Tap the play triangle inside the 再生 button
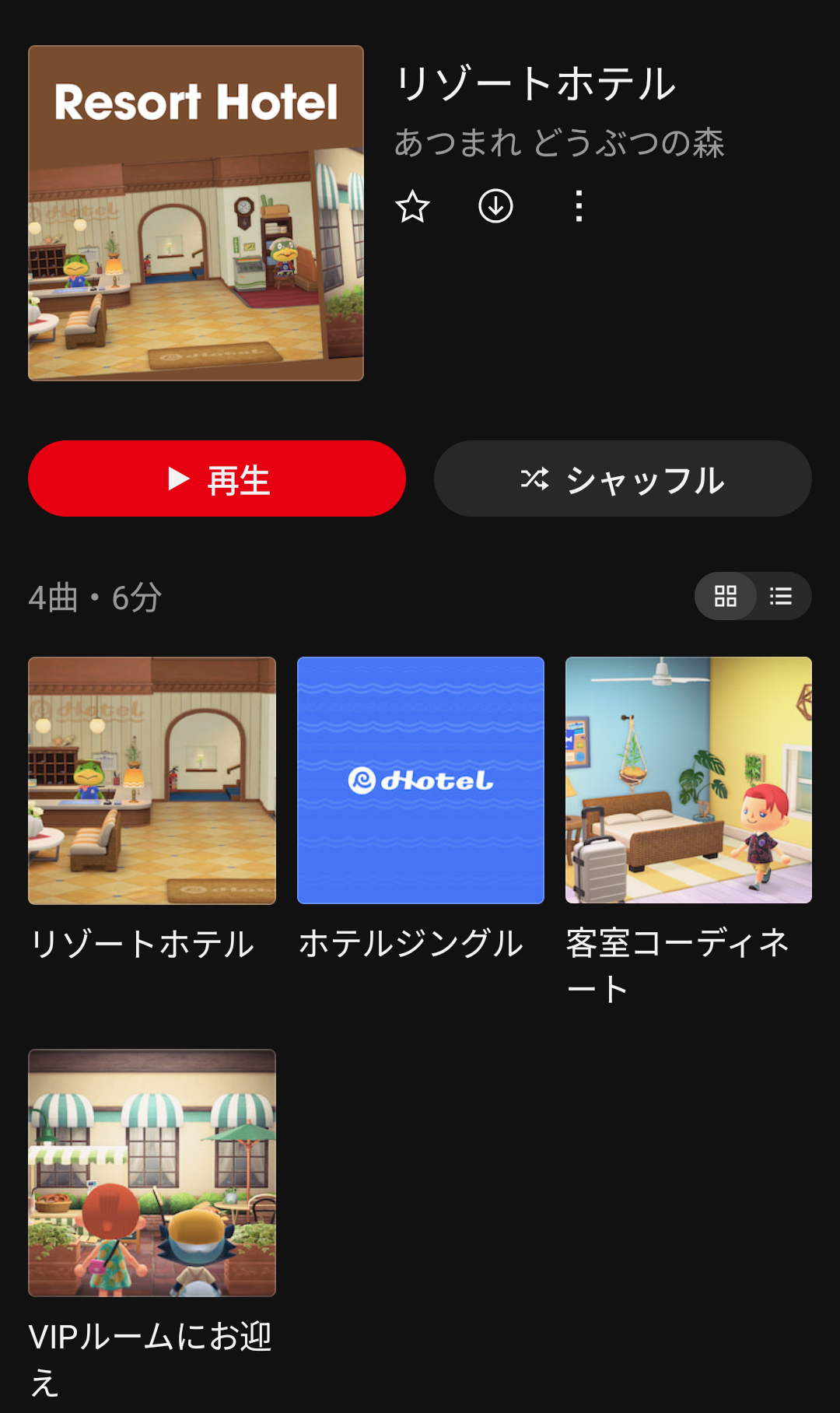Image resolution: width=840 pixels, height=1413 pixels. 177,479
